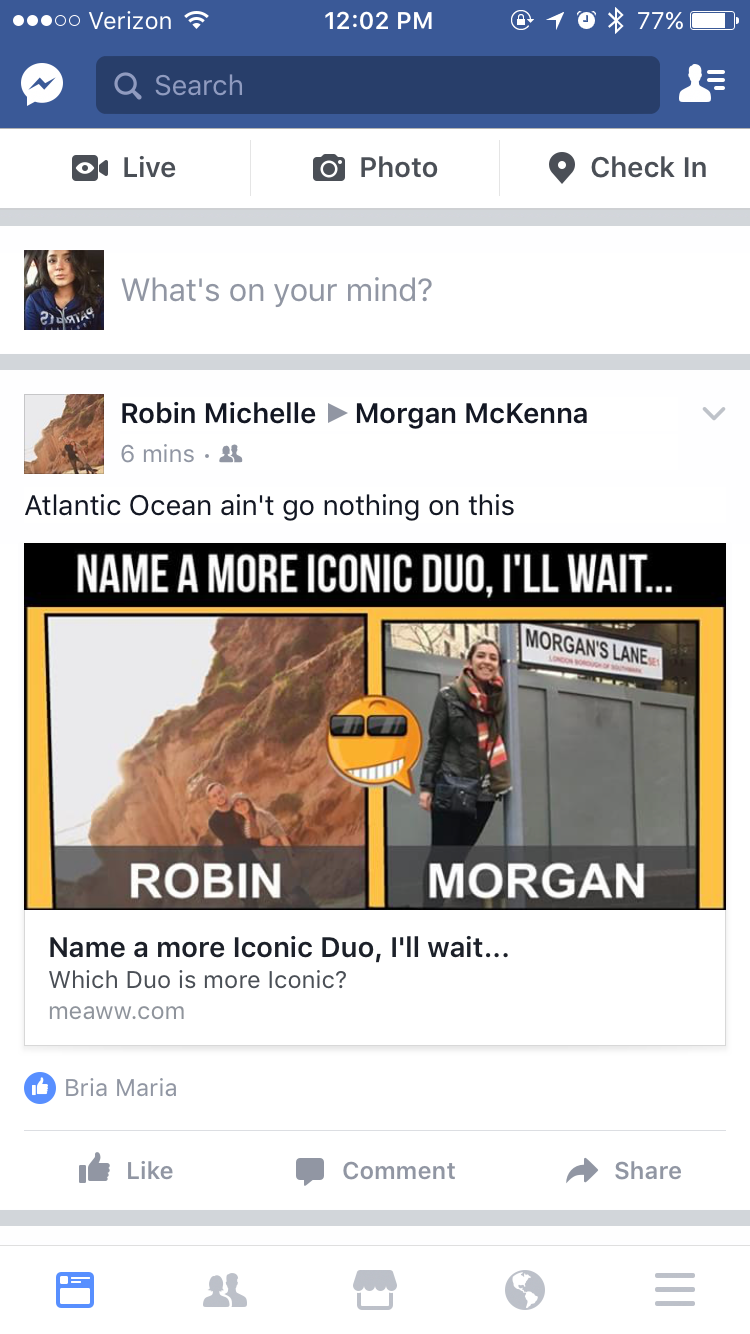View who liked: Bria Maria
Image resolution: width=750 pixels, height=1334 pixels.
(x=120, y=1088)
